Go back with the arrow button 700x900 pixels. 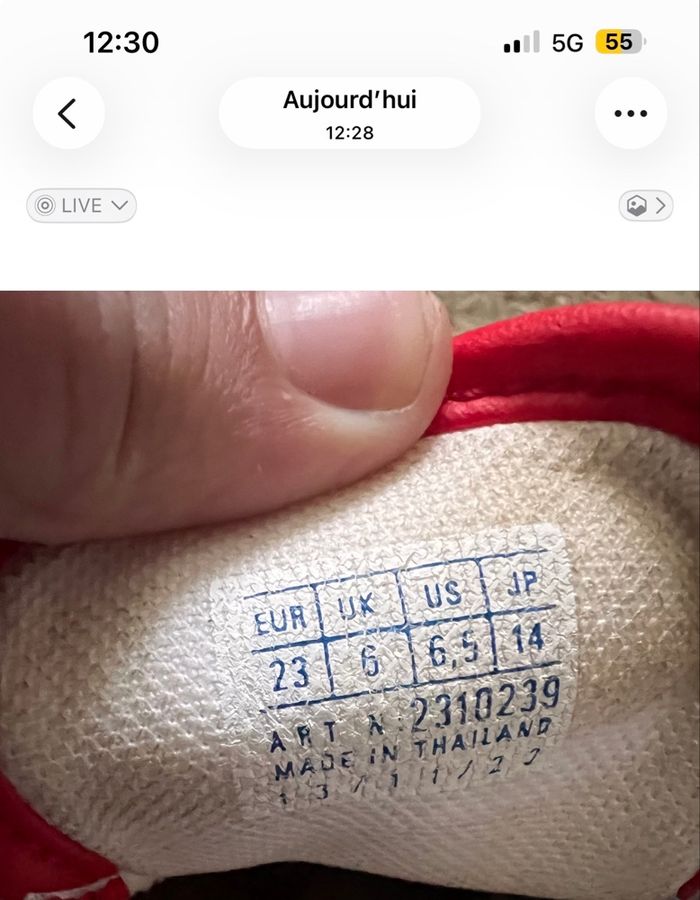coord(68,113)
